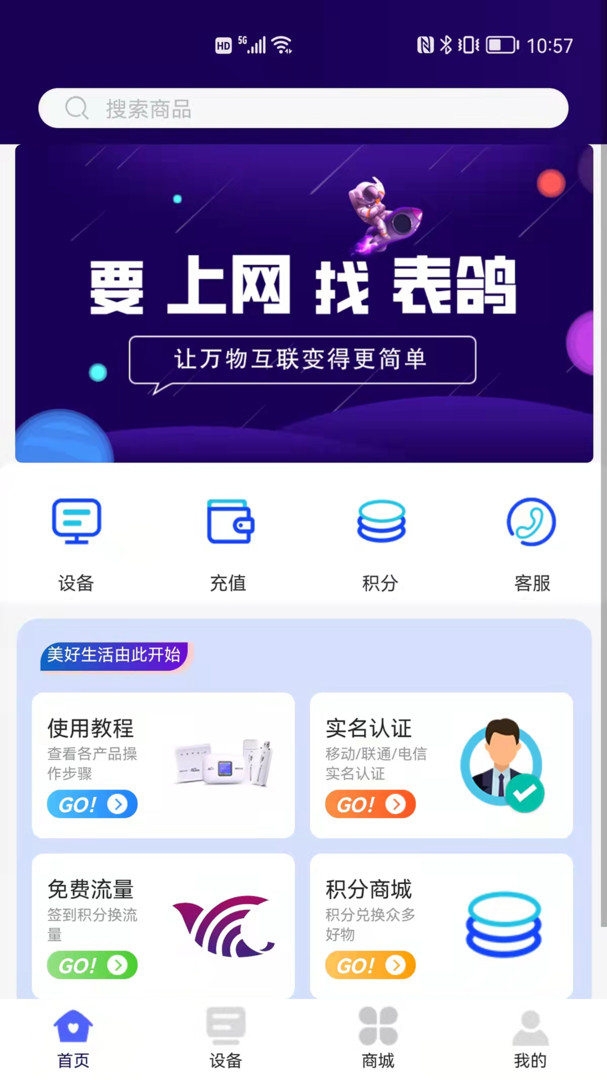Open the 免费流量 card

pos(163,925)
